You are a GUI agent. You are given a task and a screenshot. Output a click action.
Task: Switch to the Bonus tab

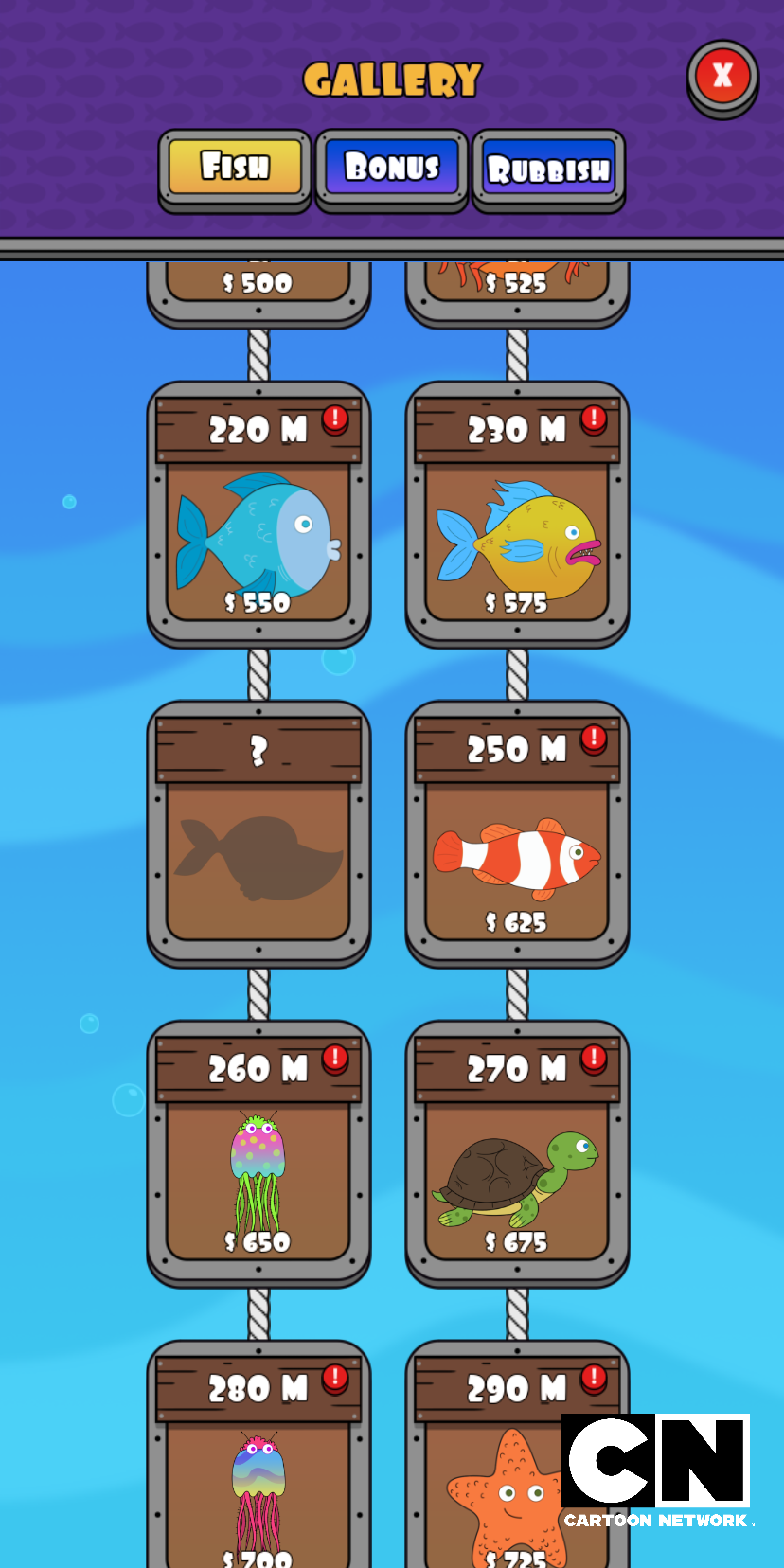tap(392, 169)
